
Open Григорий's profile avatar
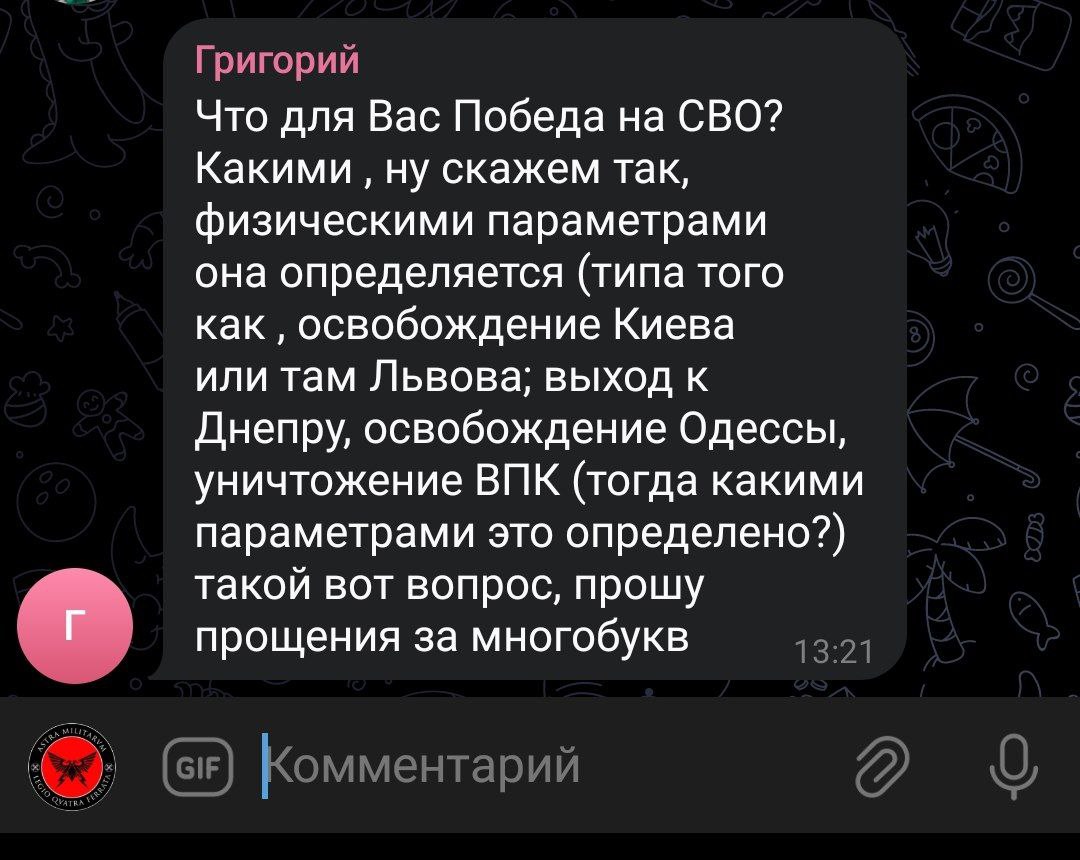75,625
